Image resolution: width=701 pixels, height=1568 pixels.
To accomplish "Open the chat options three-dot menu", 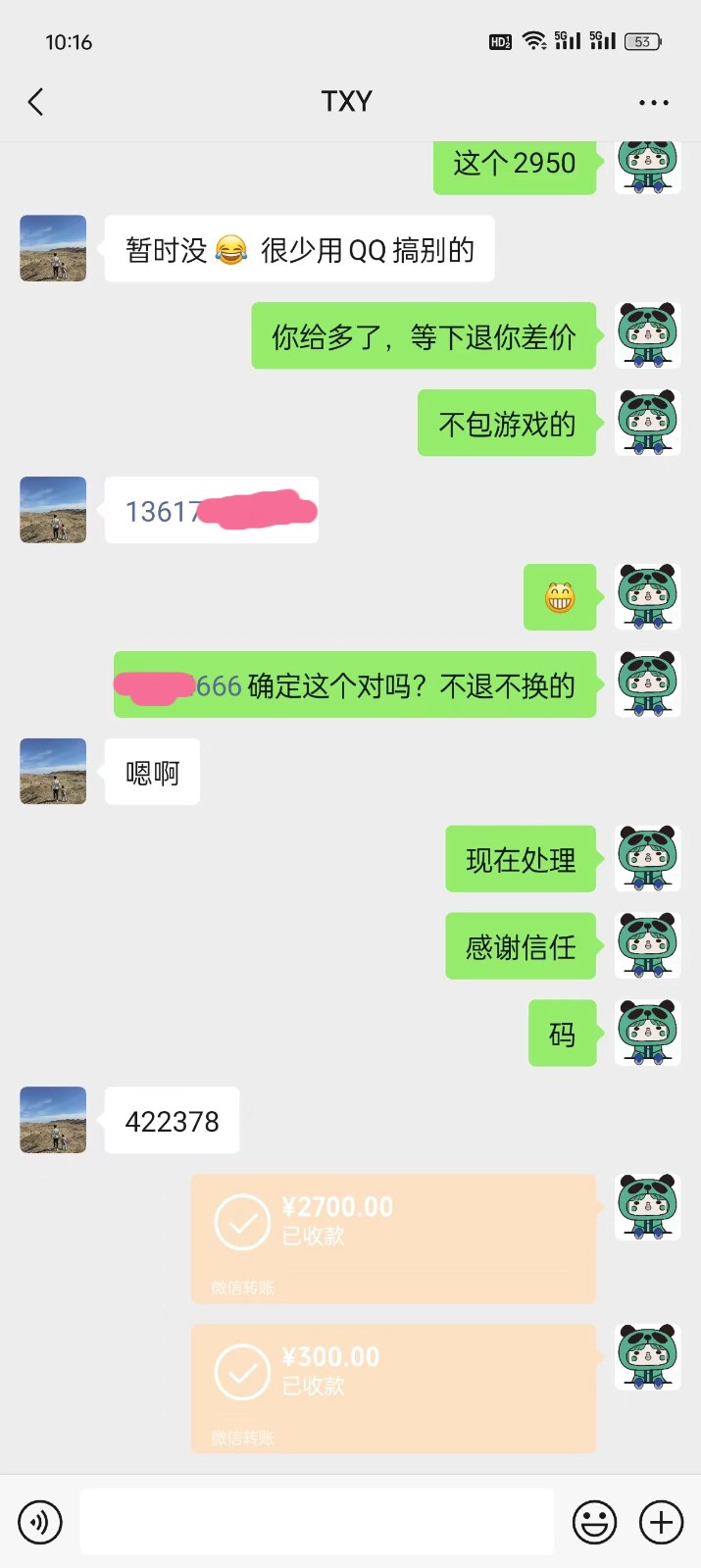I will pyautogui.click(x=653, y=102).
